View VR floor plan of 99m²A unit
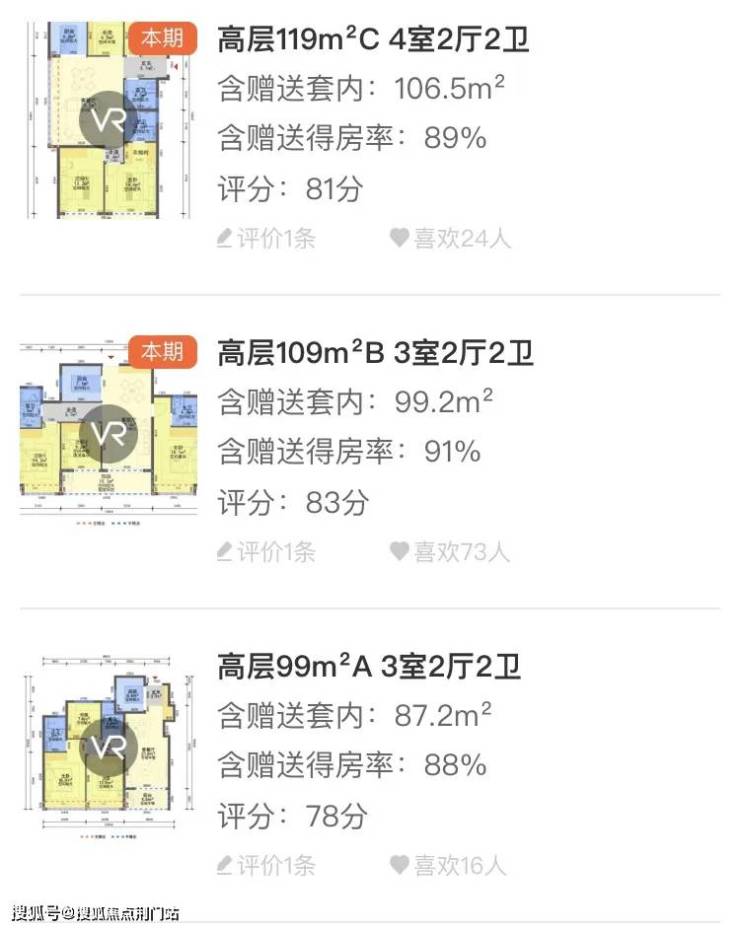The width and height of the screenshot is (740, 930). click(x=105, y=749)
